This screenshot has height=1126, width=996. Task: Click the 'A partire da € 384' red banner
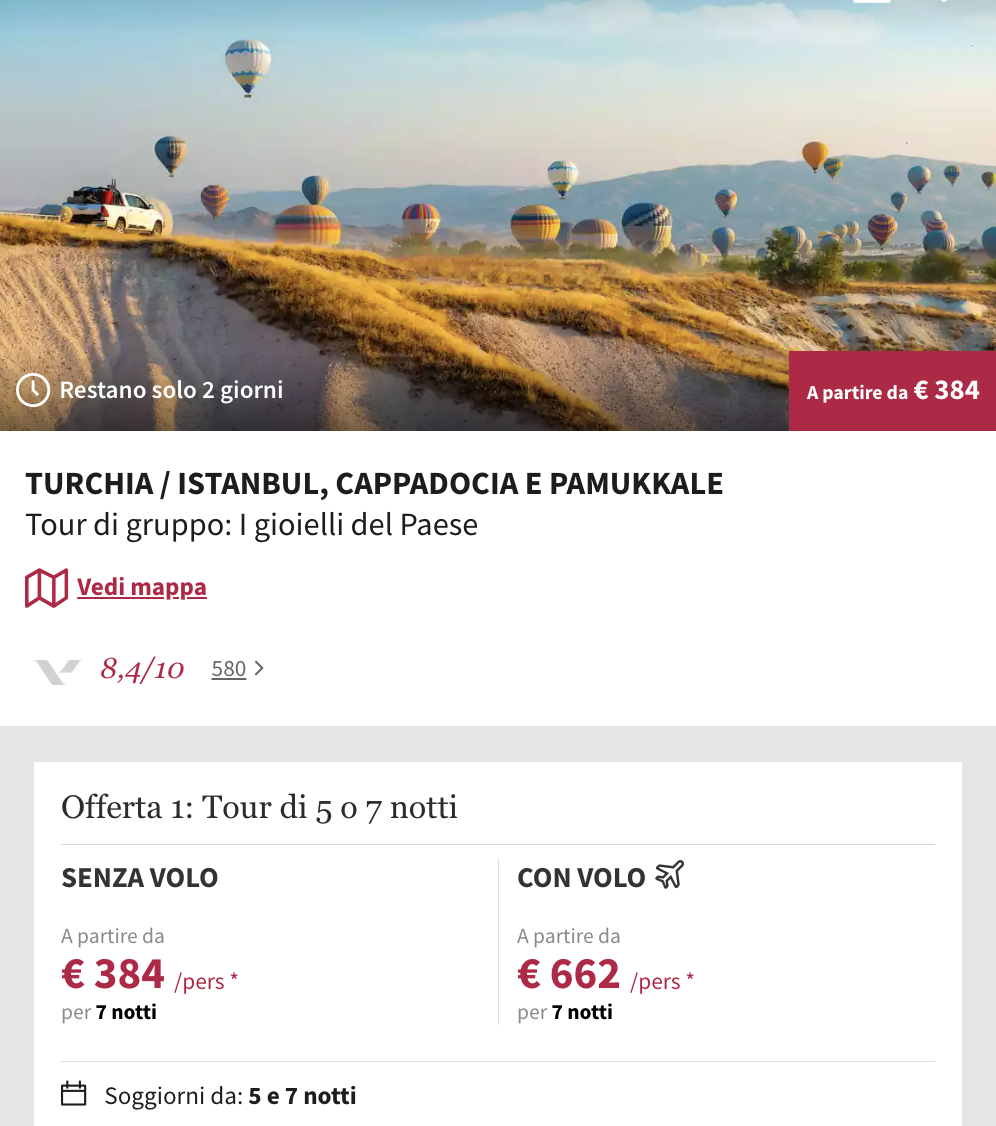[x=890, y=391]
